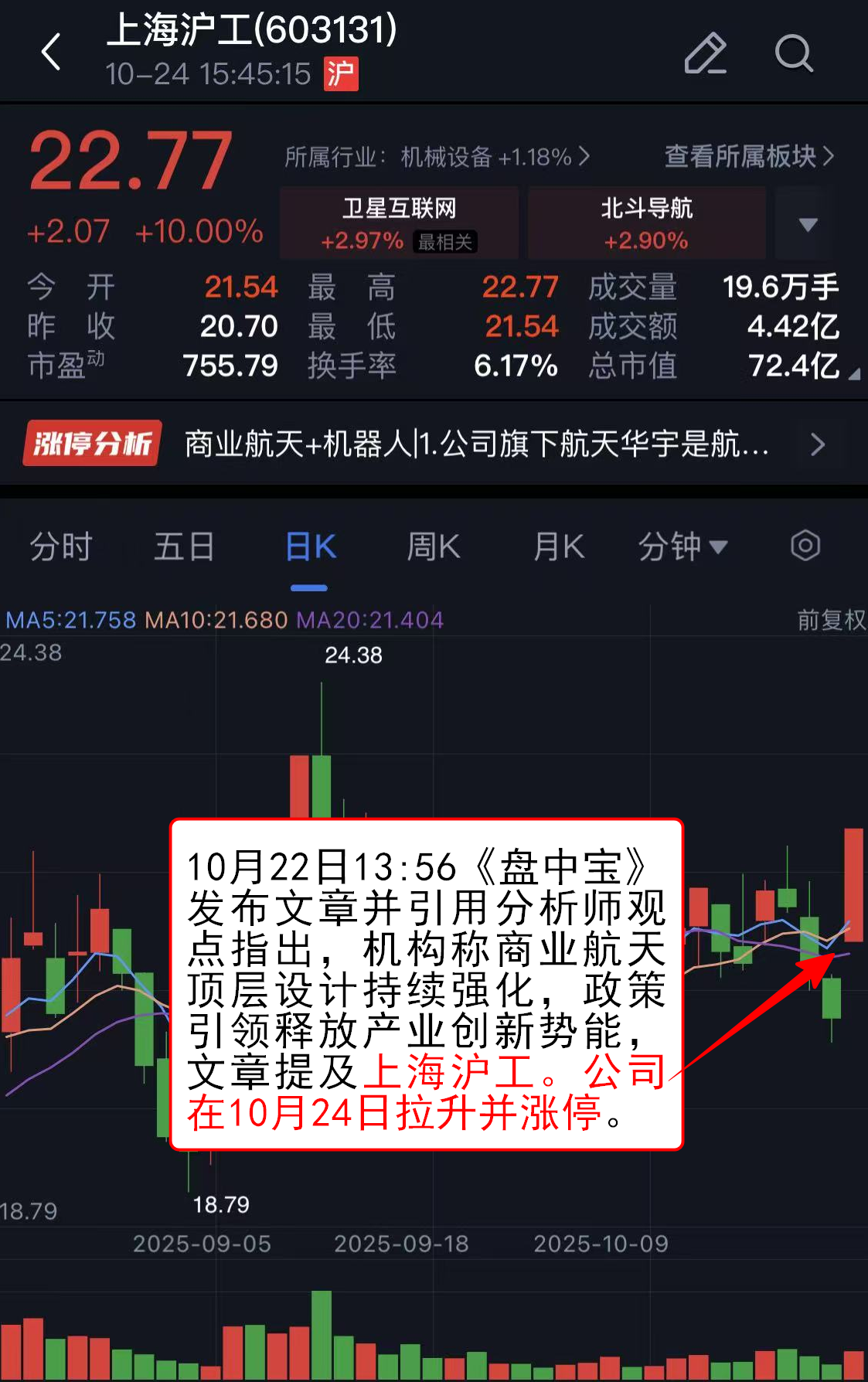
Task: Switch to the 月K chart tab
Action: [x=558, y=547]
